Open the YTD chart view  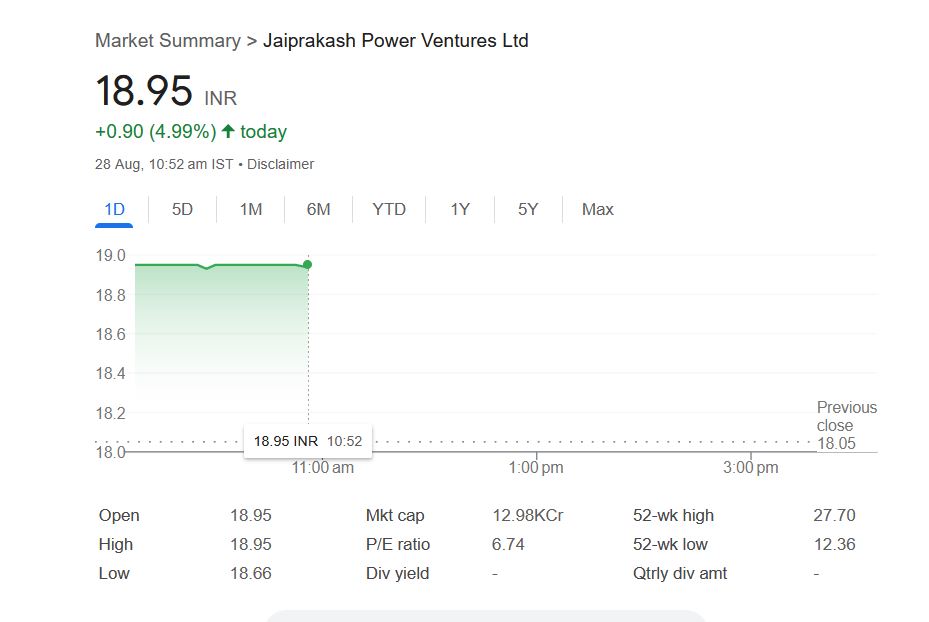click(x=389, y=209)
